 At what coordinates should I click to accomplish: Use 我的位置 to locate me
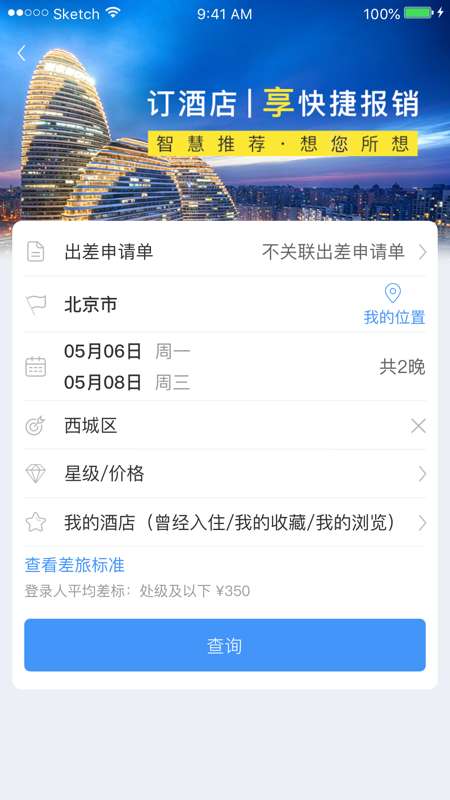(x=394, y=305)
